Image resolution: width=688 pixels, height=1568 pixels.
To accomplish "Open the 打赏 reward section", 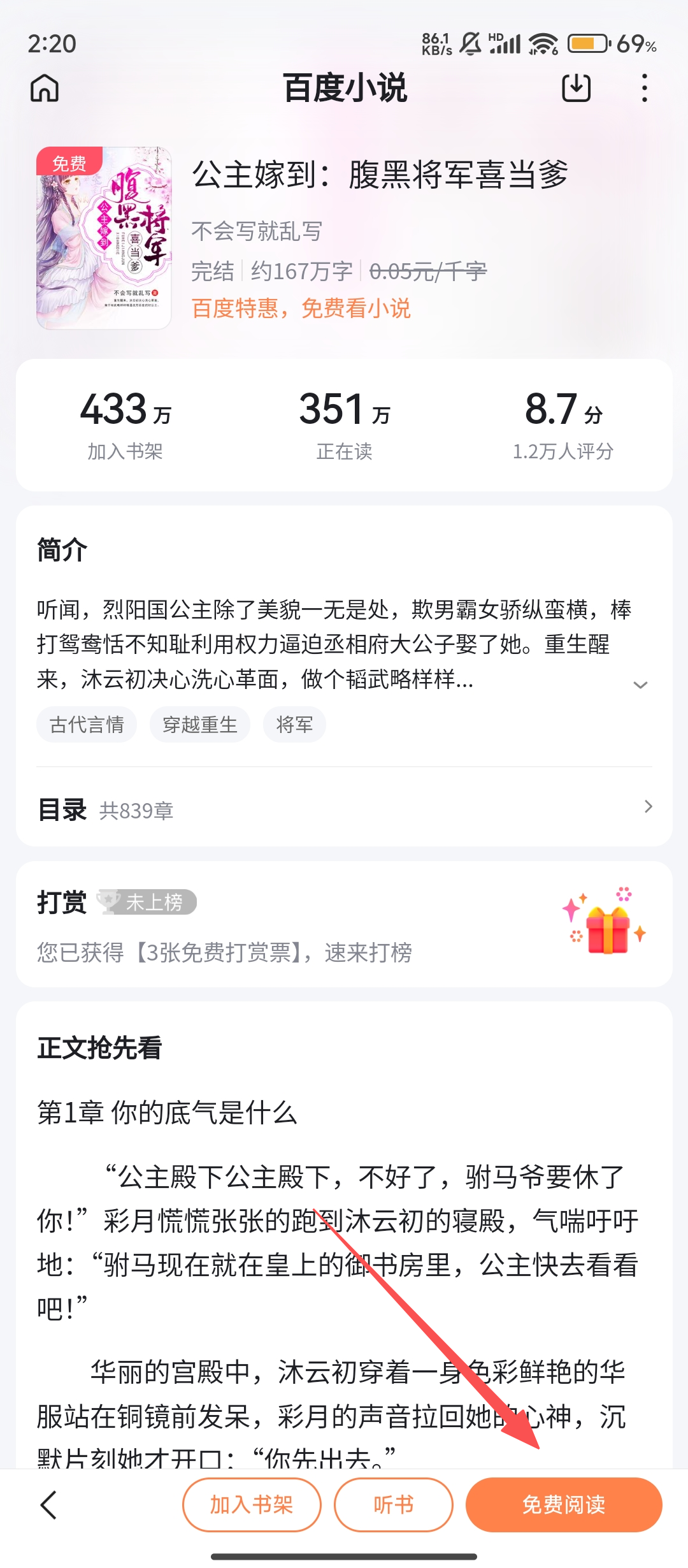I will pyautogui.click(x=344, y=924).
